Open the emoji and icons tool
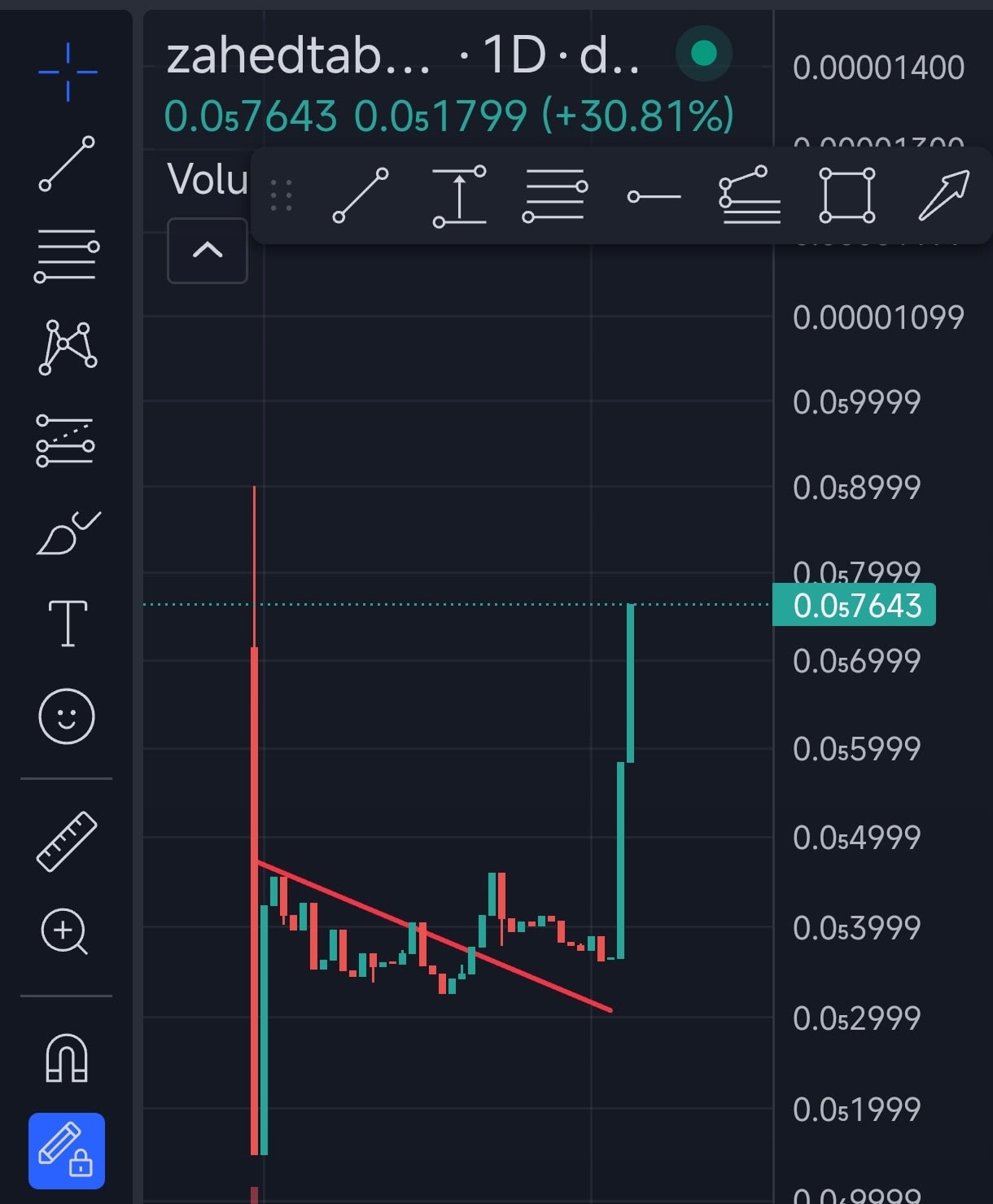 click(67, 716)
